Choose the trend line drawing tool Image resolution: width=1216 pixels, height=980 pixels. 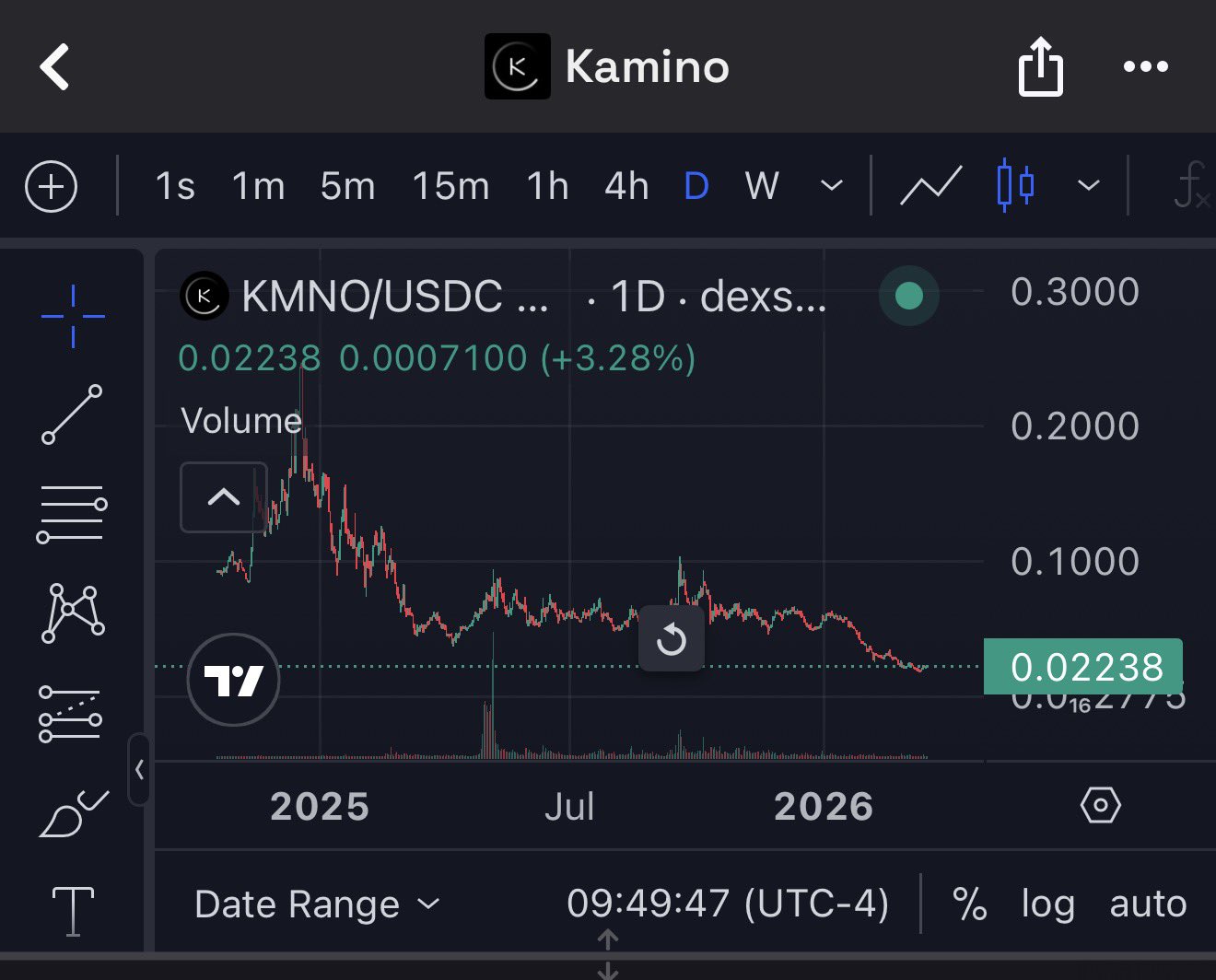72,414
